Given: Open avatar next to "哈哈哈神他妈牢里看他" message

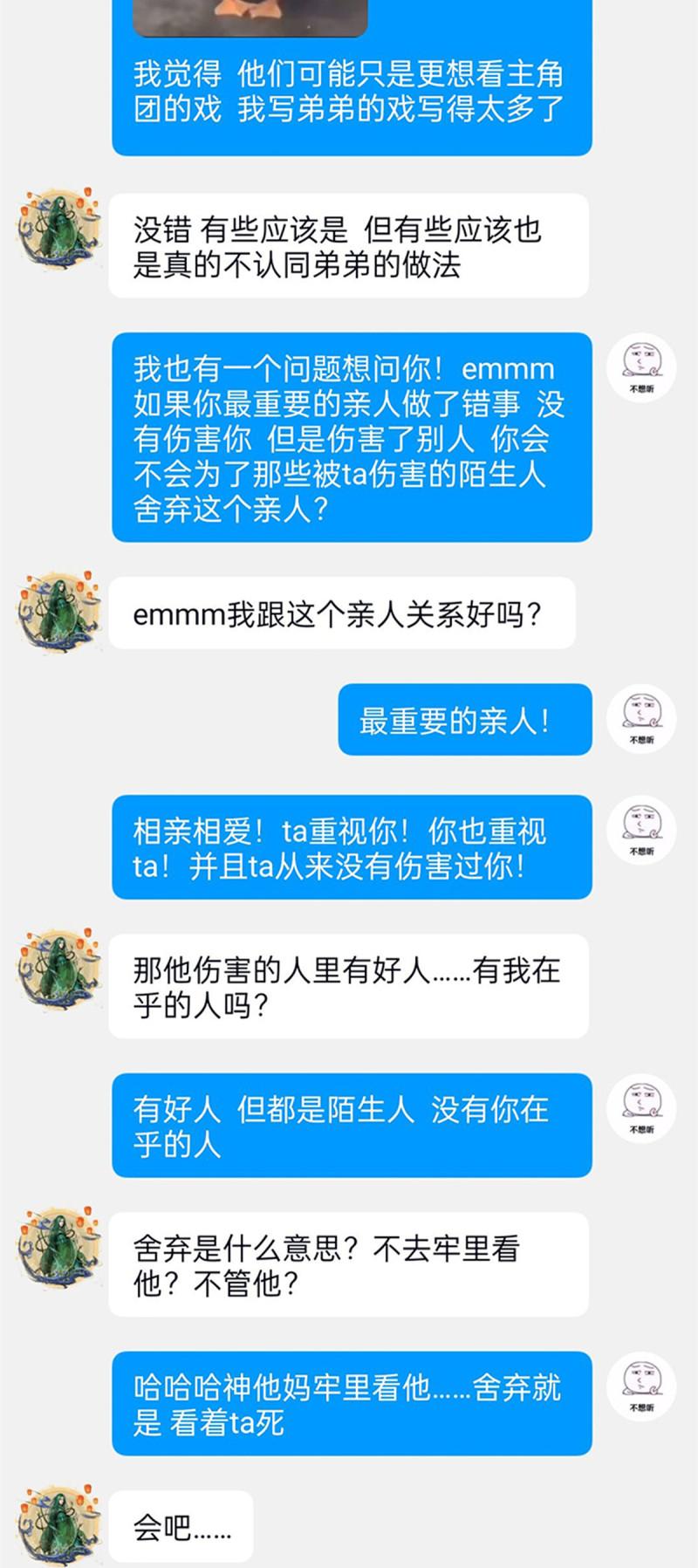Looking at the screenshot, I should 642,1387.
